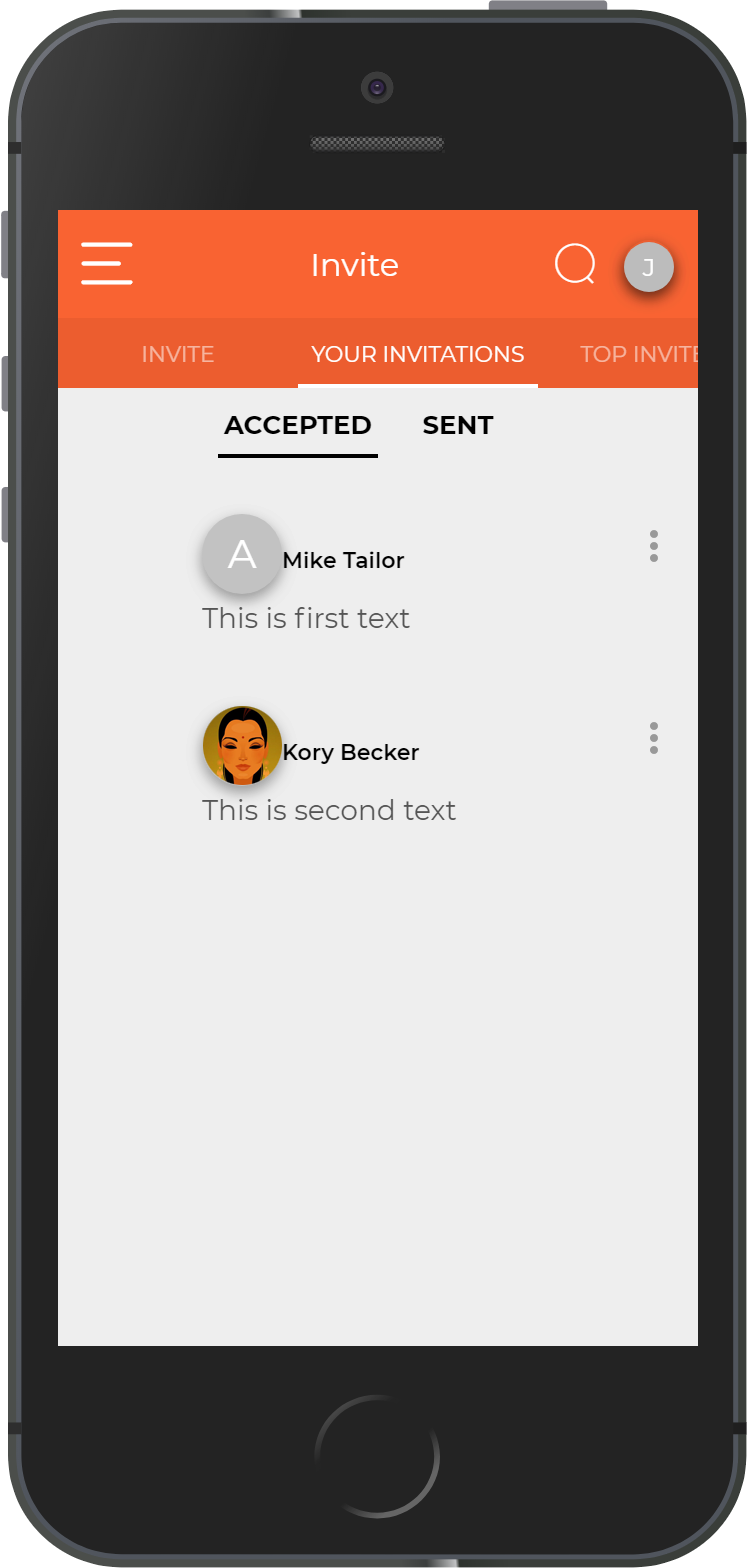Open more options for Kory Becker

pos(654,738)
